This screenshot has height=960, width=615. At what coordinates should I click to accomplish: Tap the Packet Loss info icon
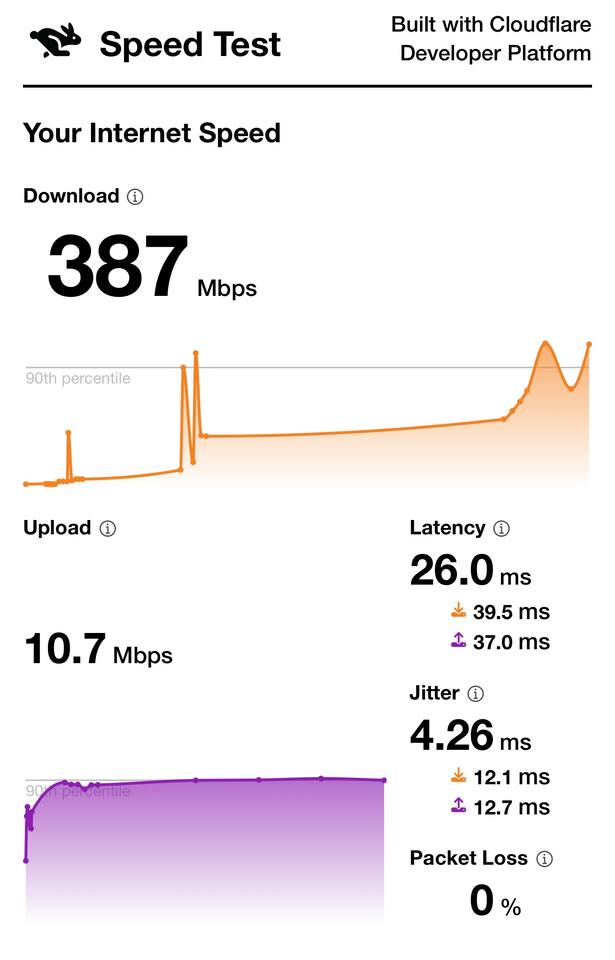pyautogui.click(x=545, y=859)
